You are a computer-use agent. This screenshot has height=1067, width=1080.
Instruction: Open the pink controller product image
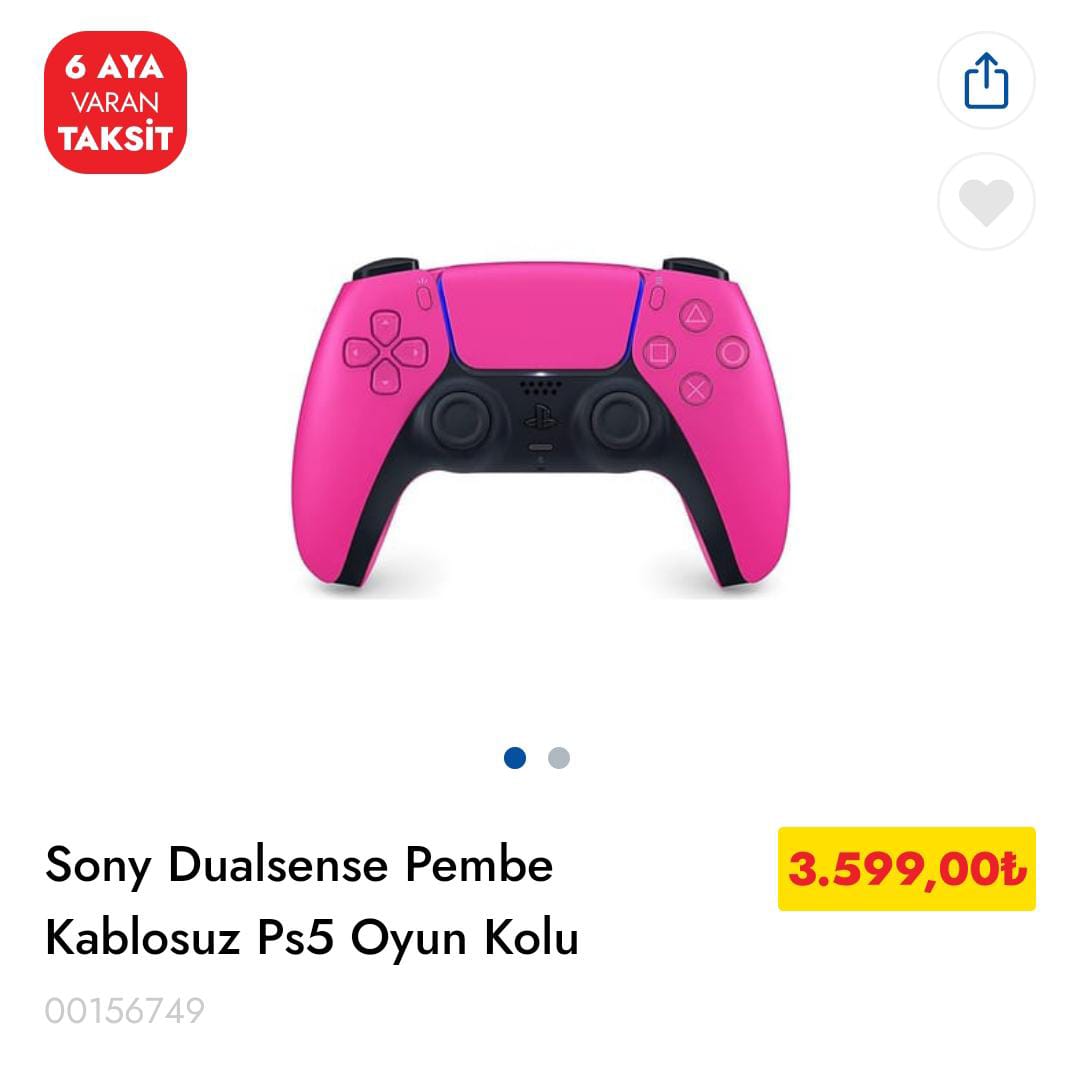(538, 425)
